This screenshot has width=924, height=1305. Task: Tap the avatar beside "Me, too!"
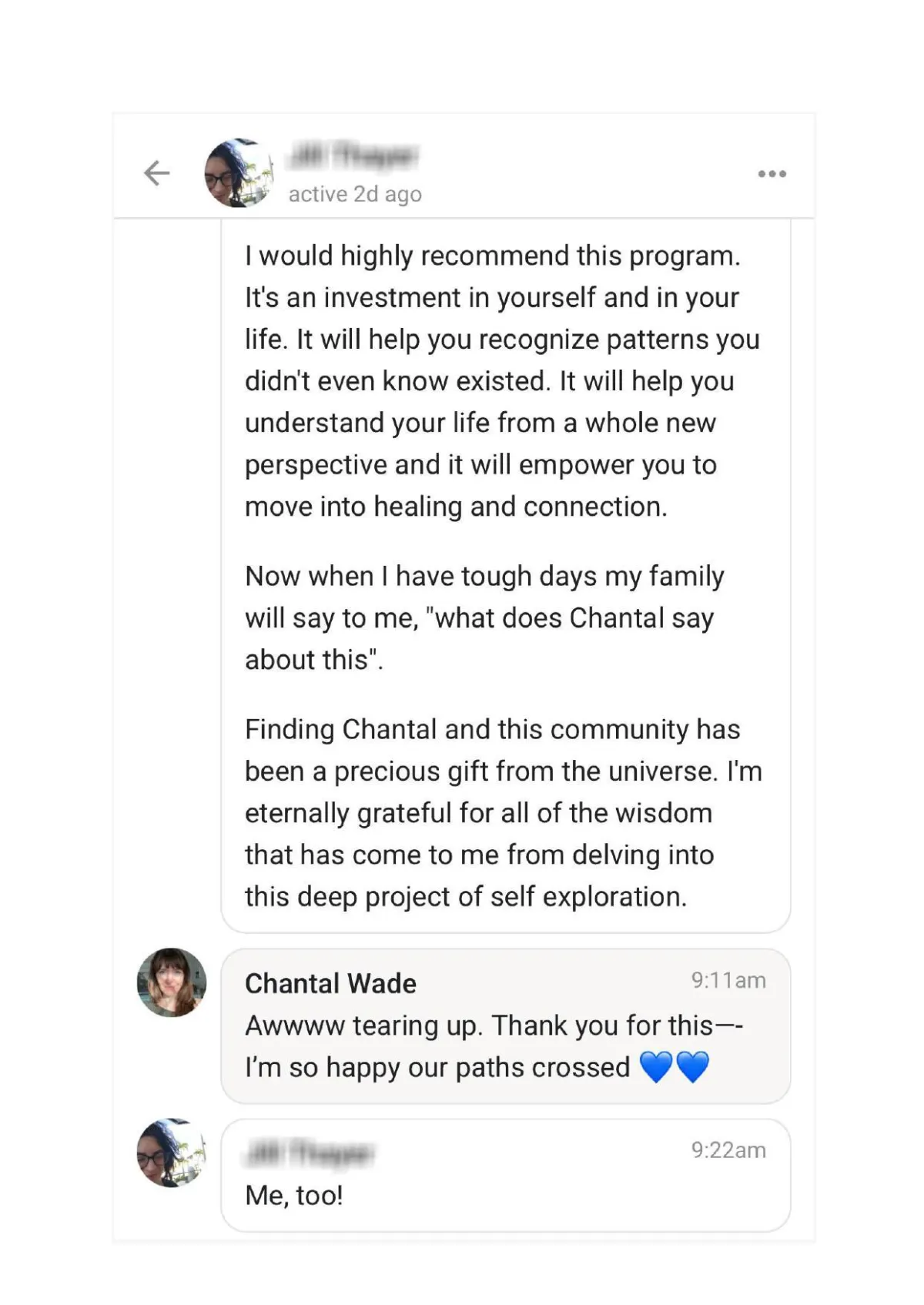172,1153
